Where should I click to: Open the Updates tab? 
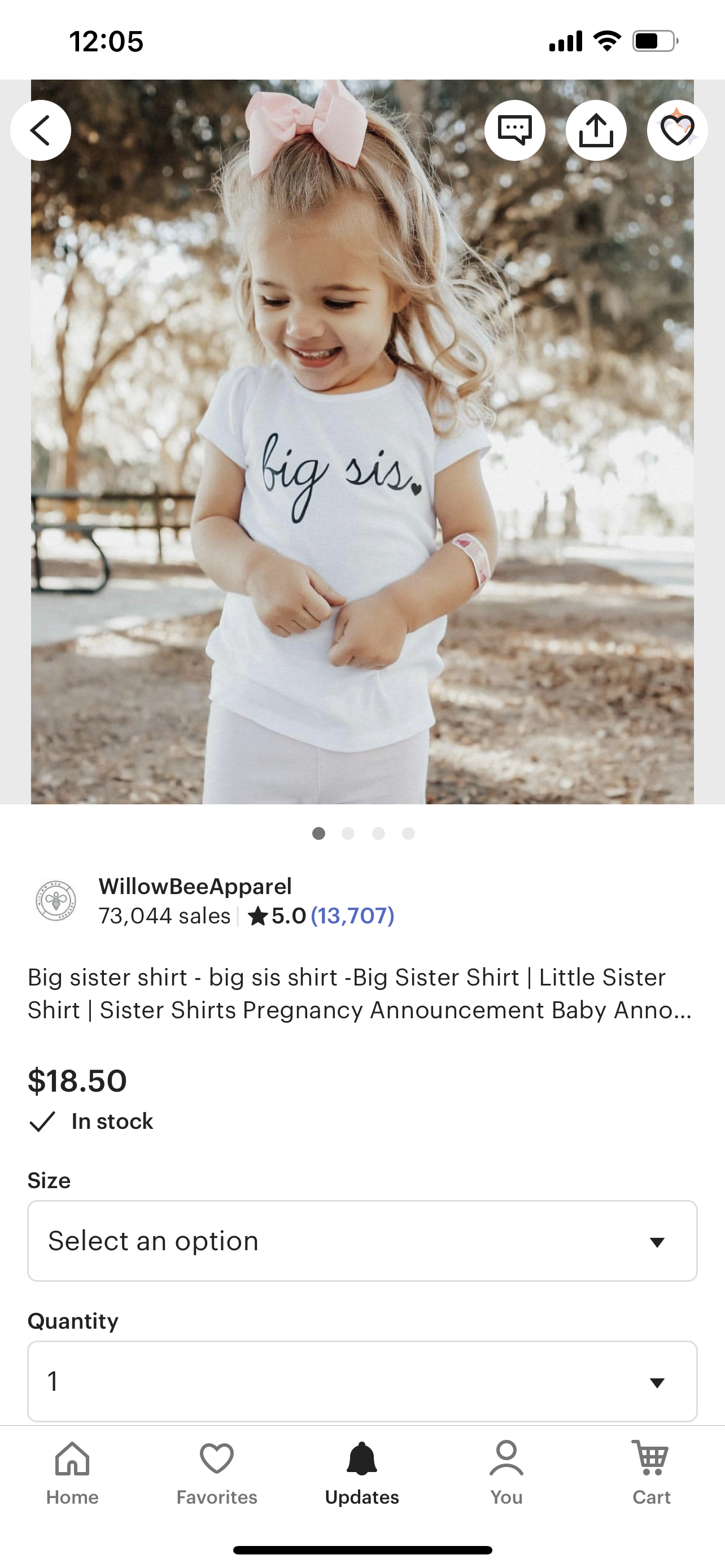pos(362,1472)
